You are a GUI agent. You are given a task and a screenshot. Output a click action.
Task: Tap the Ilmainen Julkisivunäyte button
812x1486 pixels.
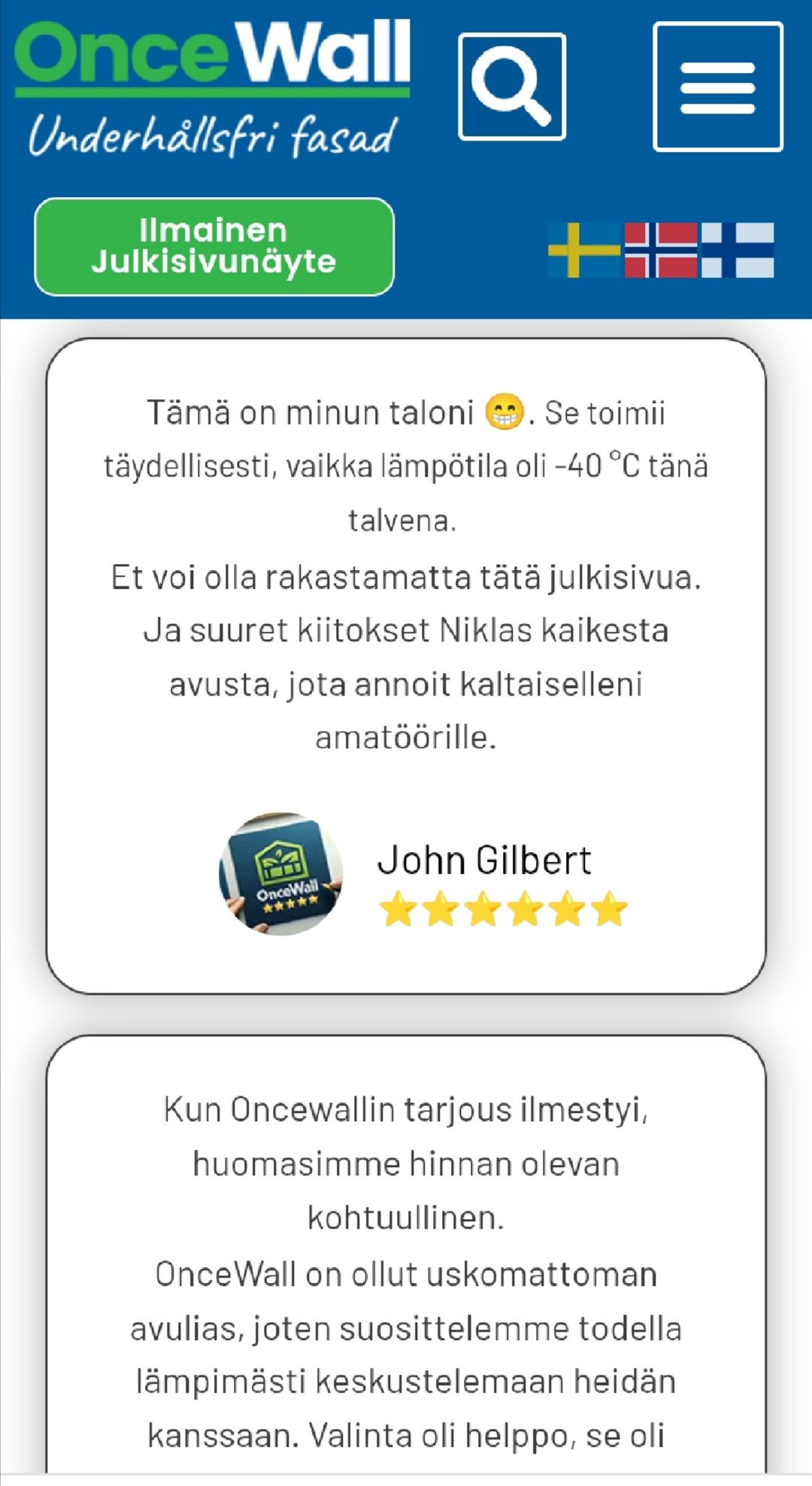(214, 247)
